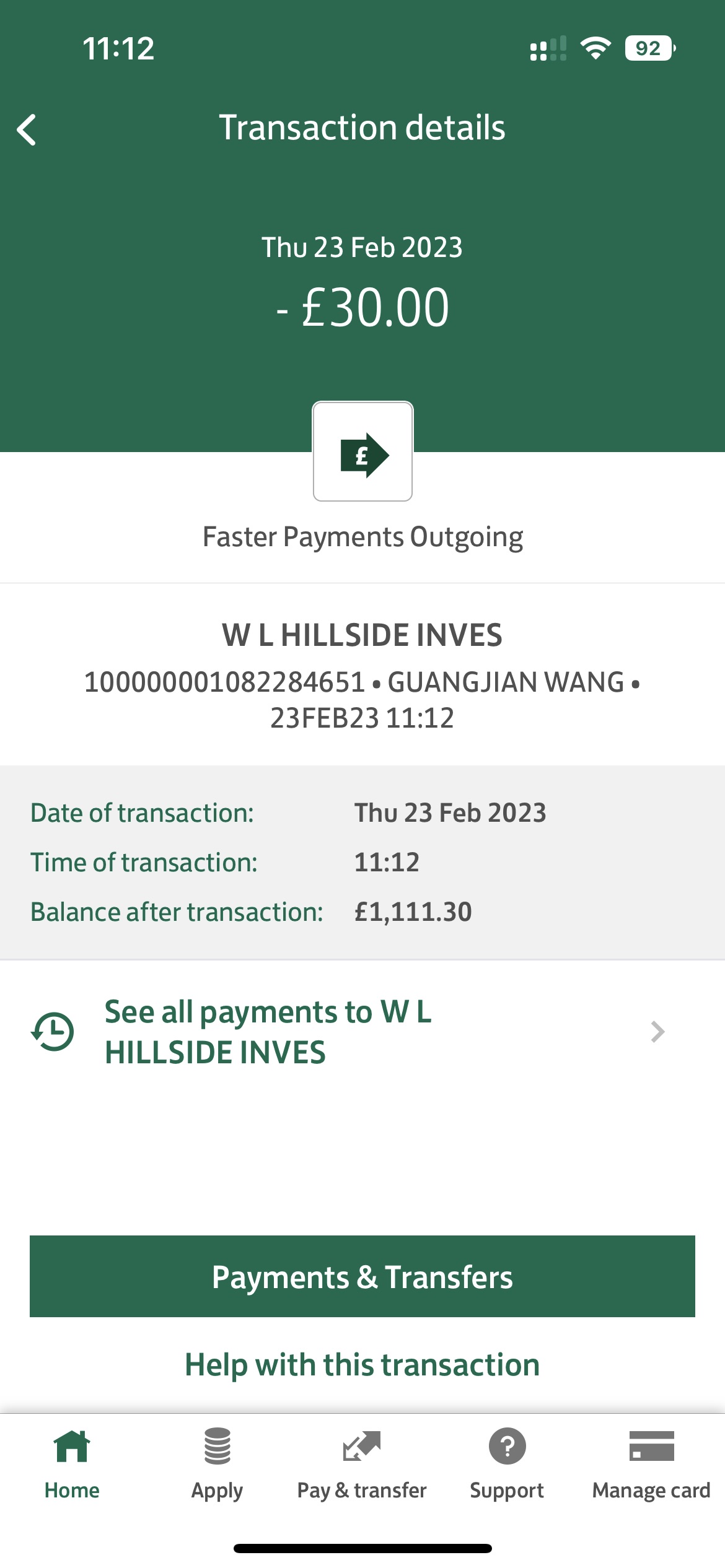The image size is (725, 1568).
Task: Switch to the Home tab
Action: [72, 1463]
